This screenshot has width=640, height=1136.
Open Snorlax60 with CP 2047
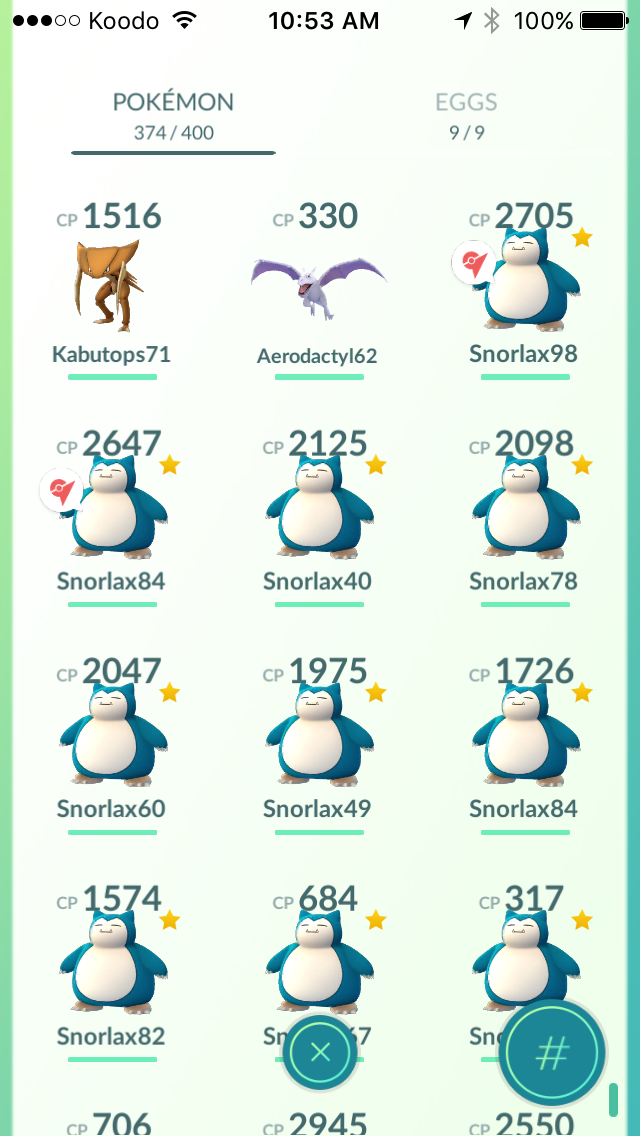click(112, 744)
